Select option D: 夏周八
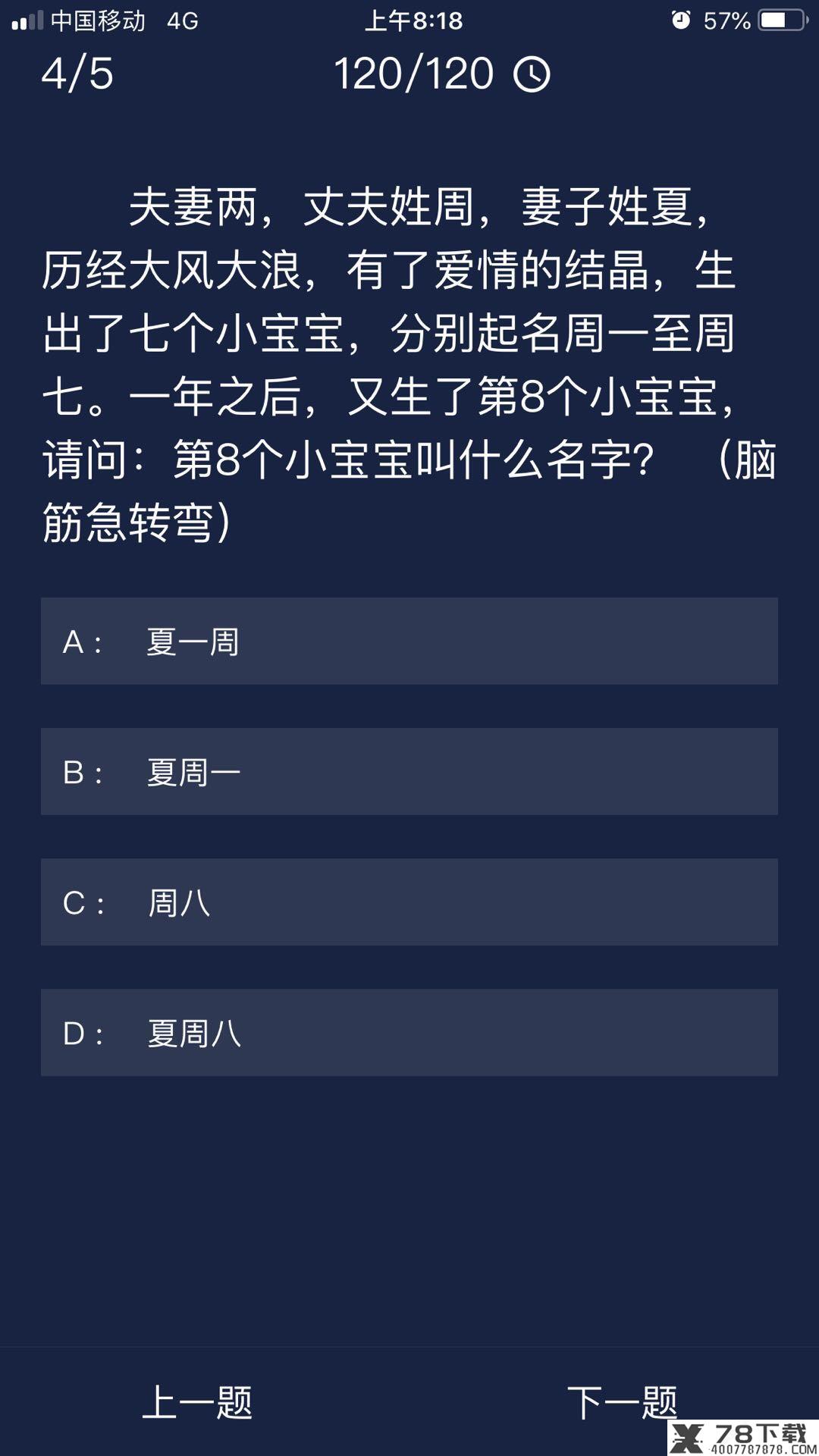The width and height of the screenshot is (819, 1456). [x=409, y=1032]
